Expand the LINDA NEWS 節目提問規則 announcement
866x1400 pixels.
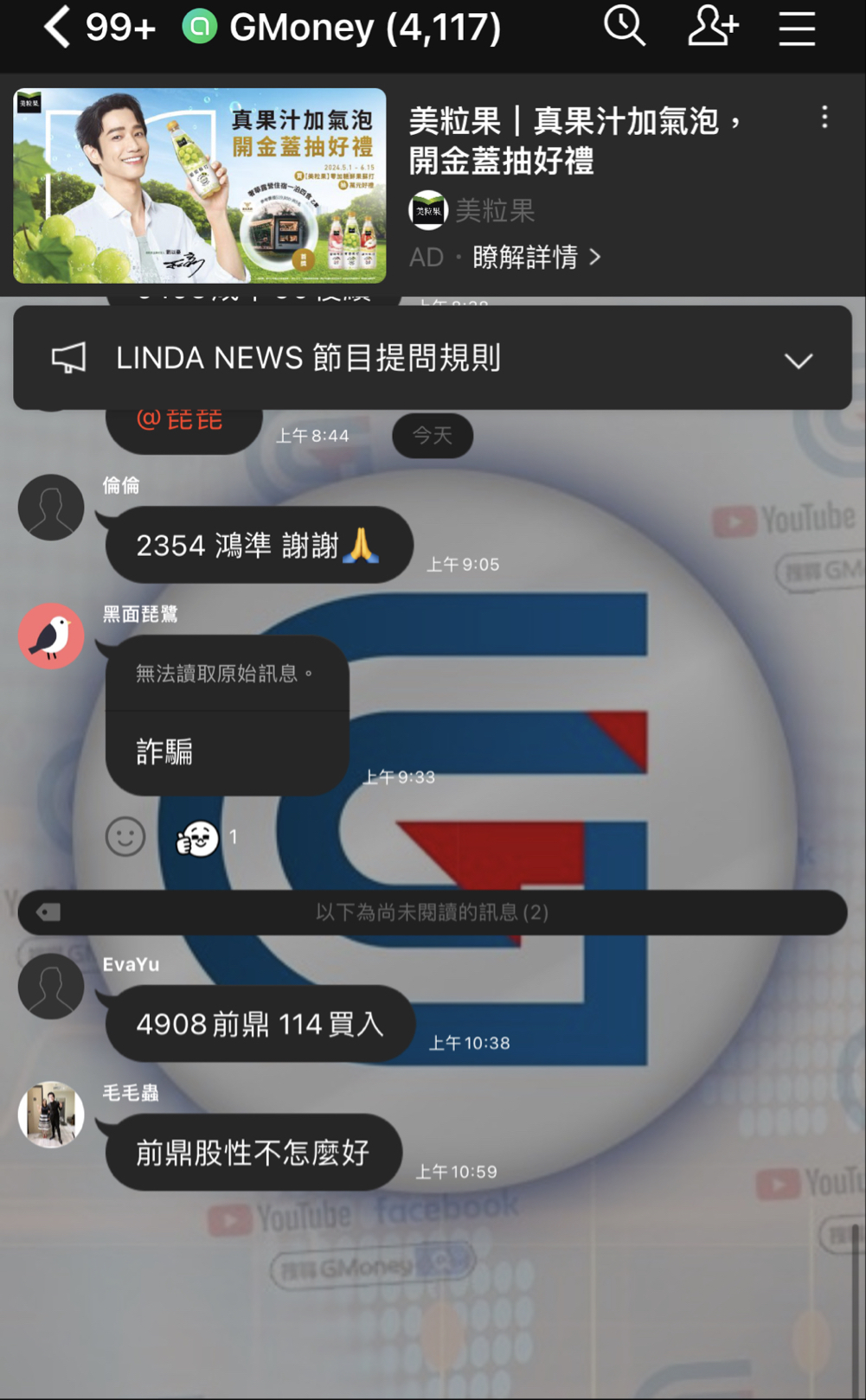point(798,360)
